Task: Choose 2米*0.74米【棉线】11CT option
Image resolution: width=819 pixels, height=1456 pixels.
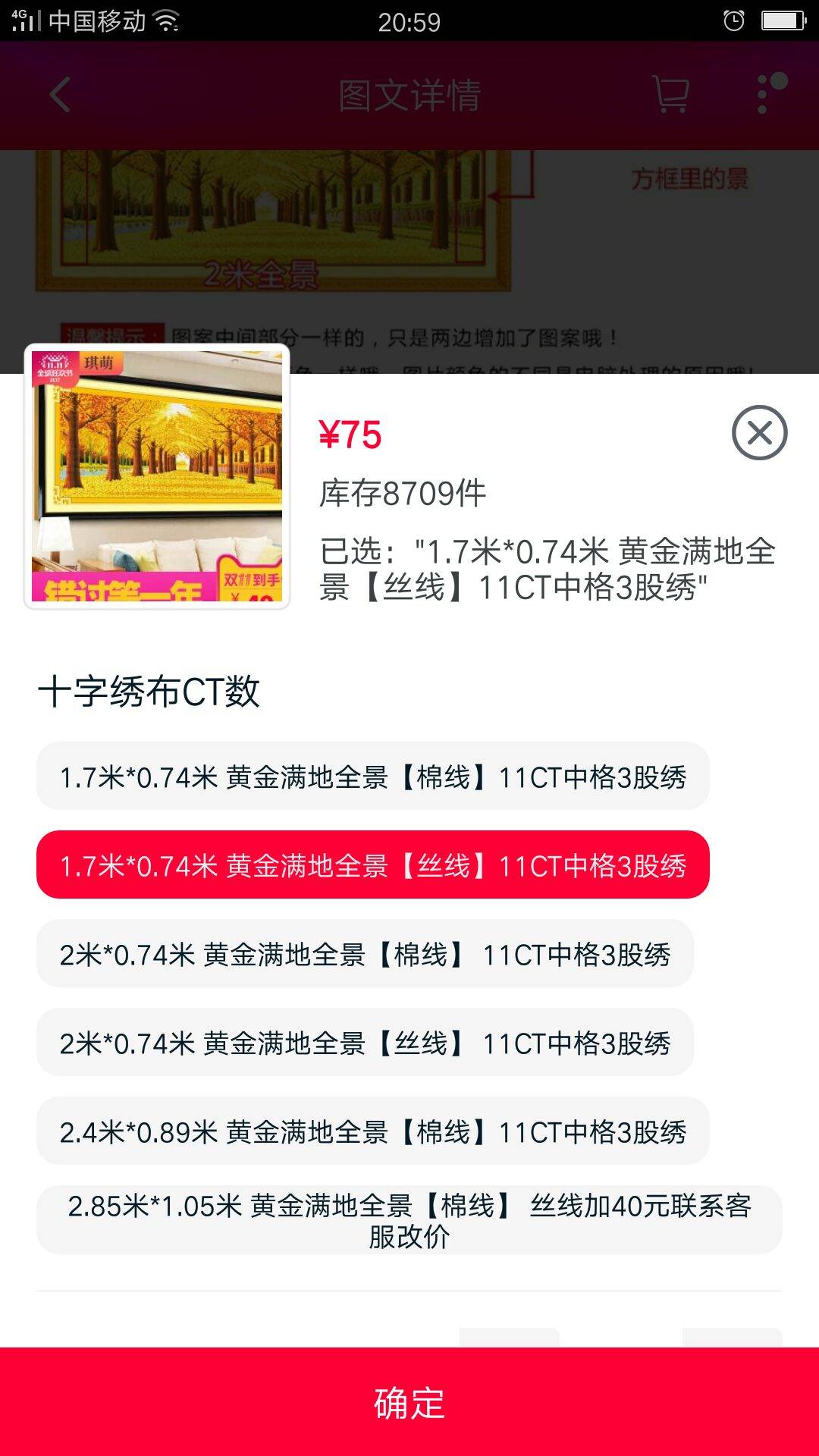Action: tap(365, 954)
